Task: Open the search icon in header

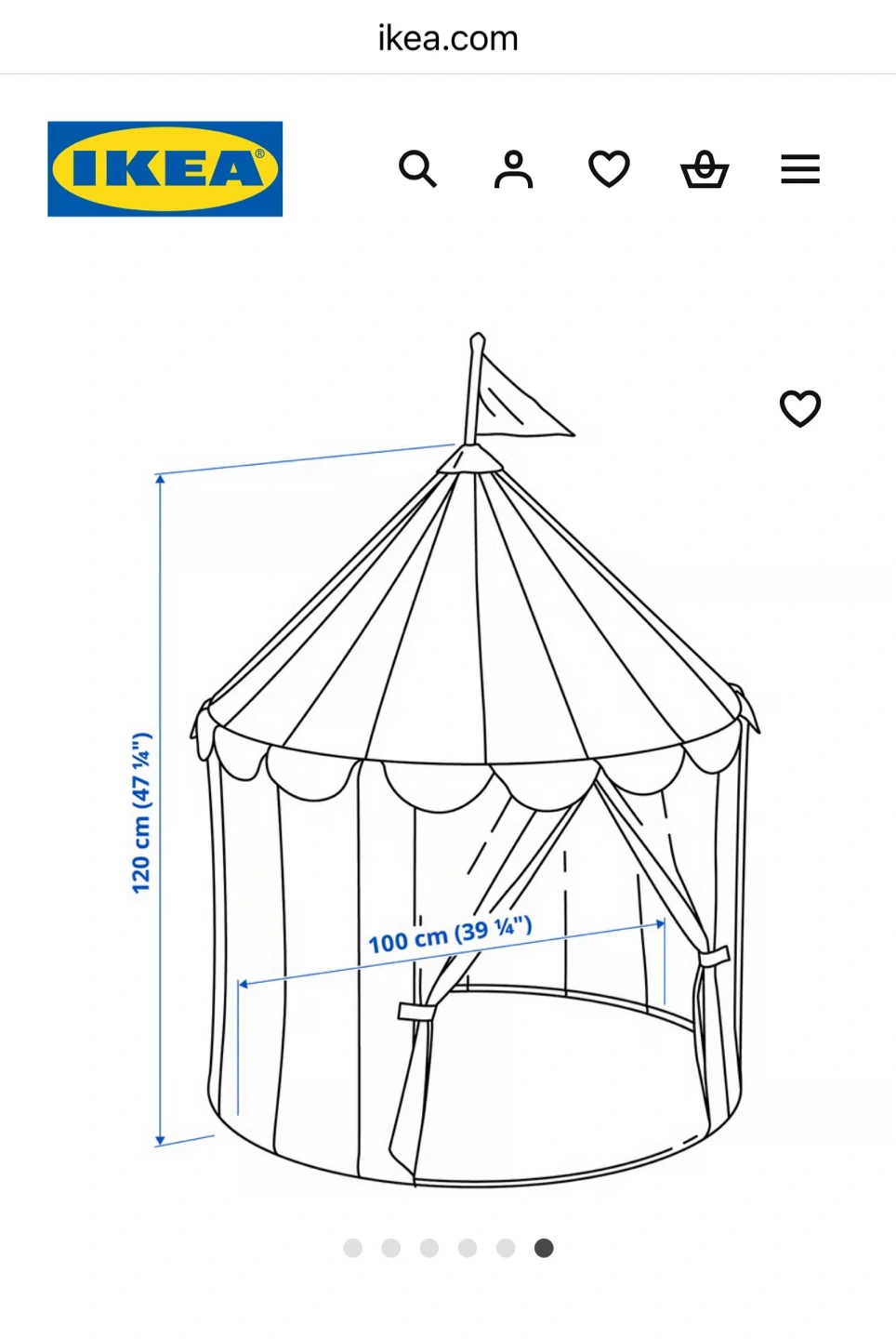Action: click(x=417, y=169)
